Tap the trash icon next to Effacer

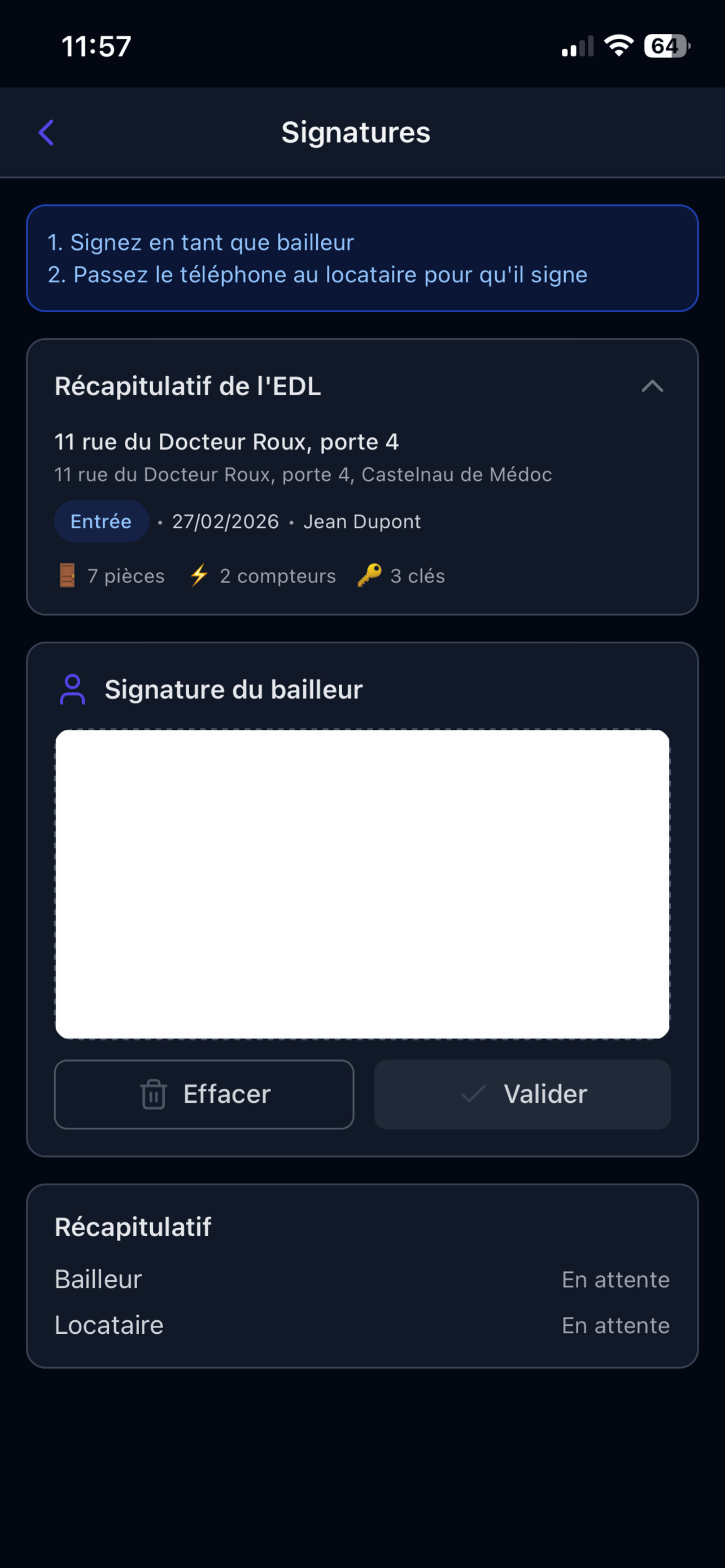[x=154, y=1093]
